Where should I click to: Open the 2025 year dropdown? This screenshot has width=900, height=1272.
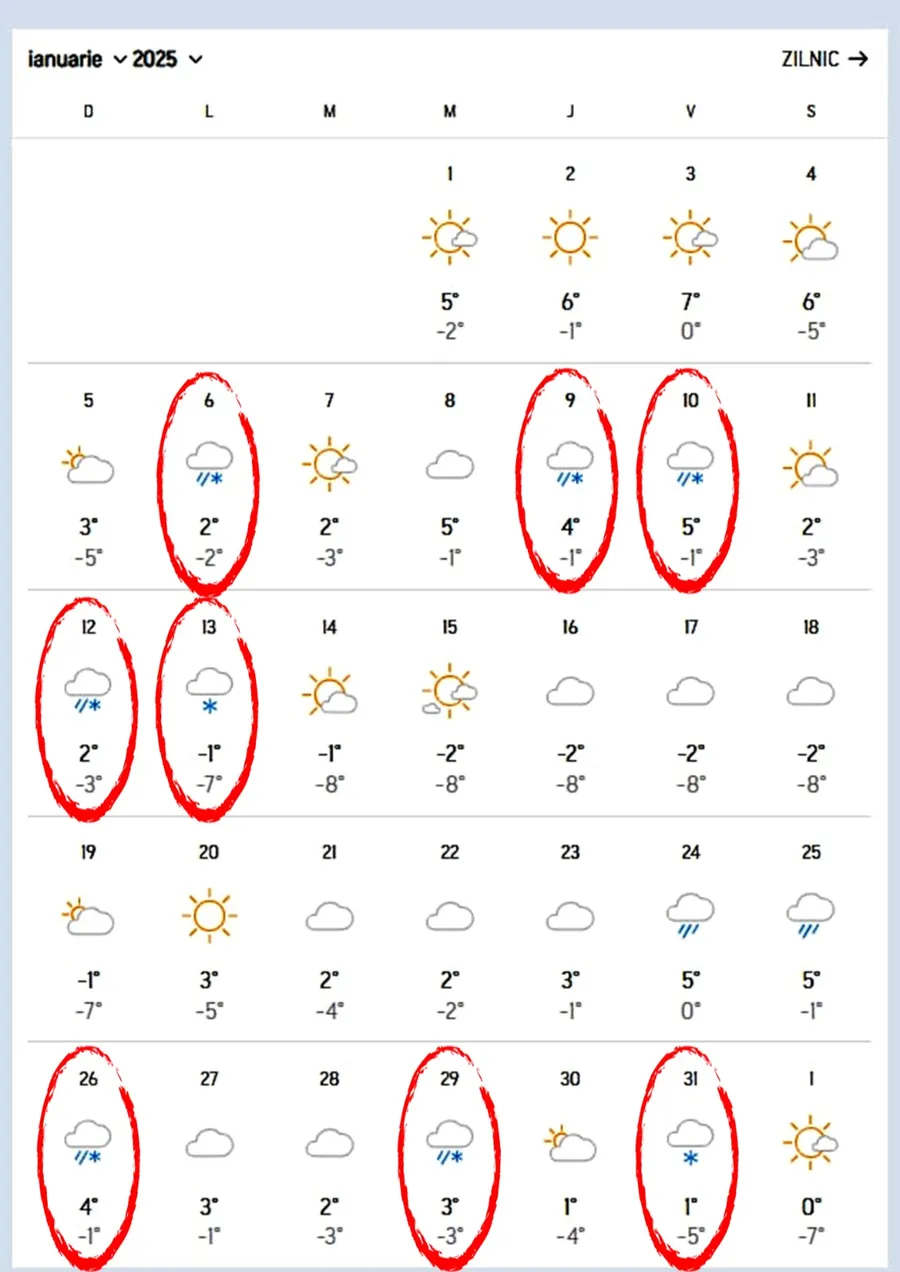(167, 60)
